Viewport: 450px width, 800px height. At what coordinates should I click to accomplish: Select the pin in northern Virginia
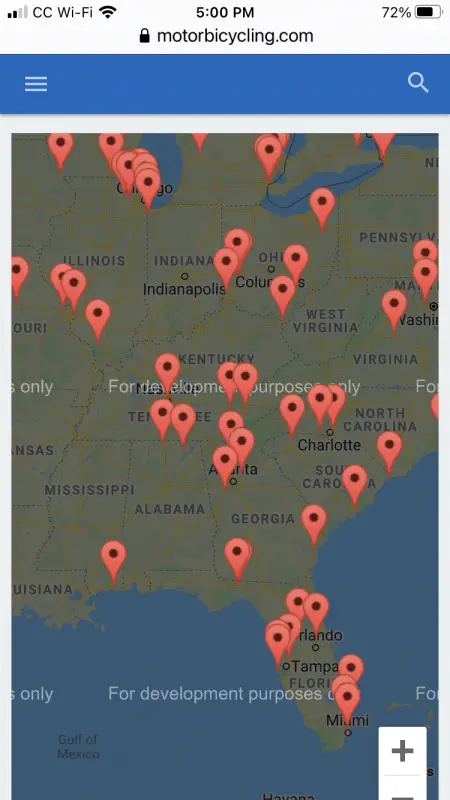point(394,310)
